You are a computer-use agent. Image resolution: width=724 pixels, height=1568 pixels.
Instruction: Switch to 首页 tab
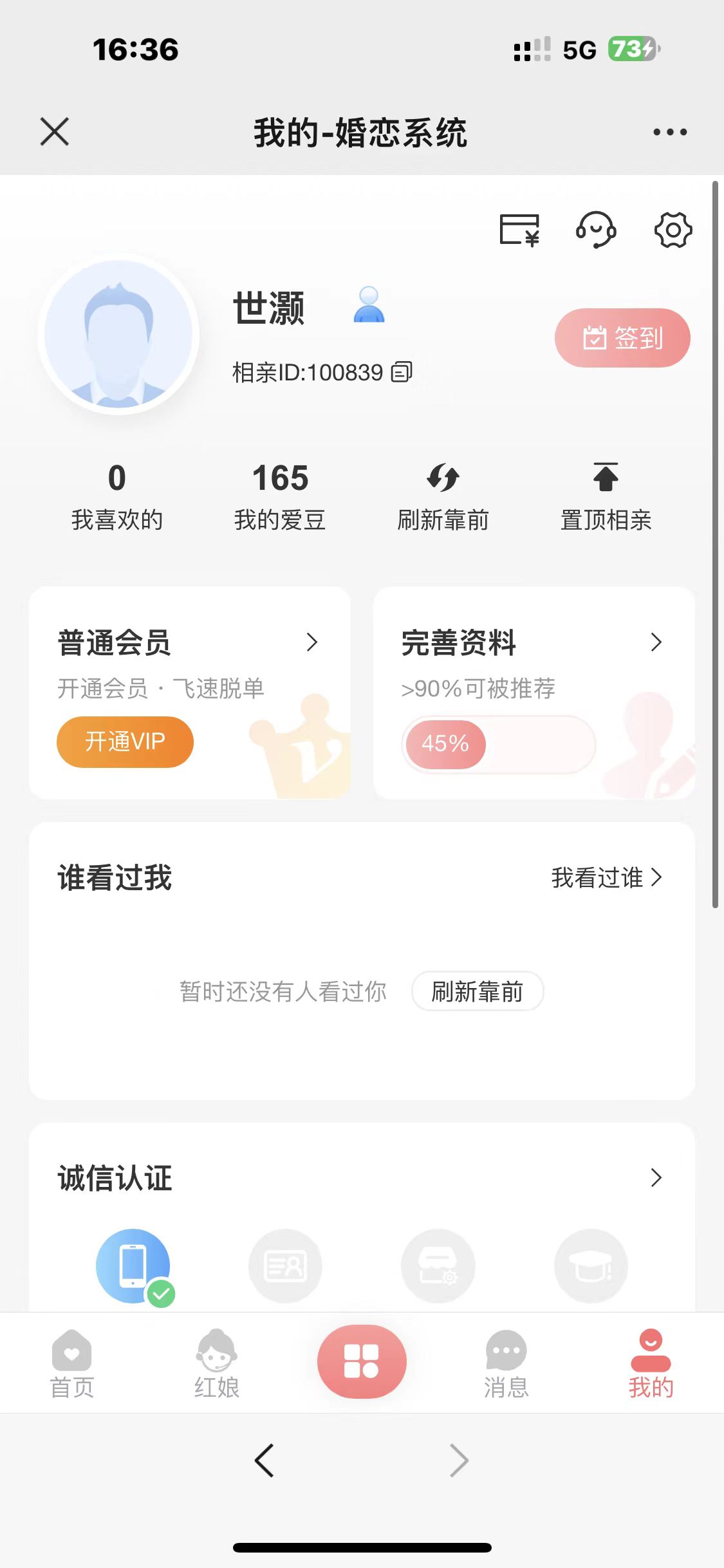click(72, 1364)
